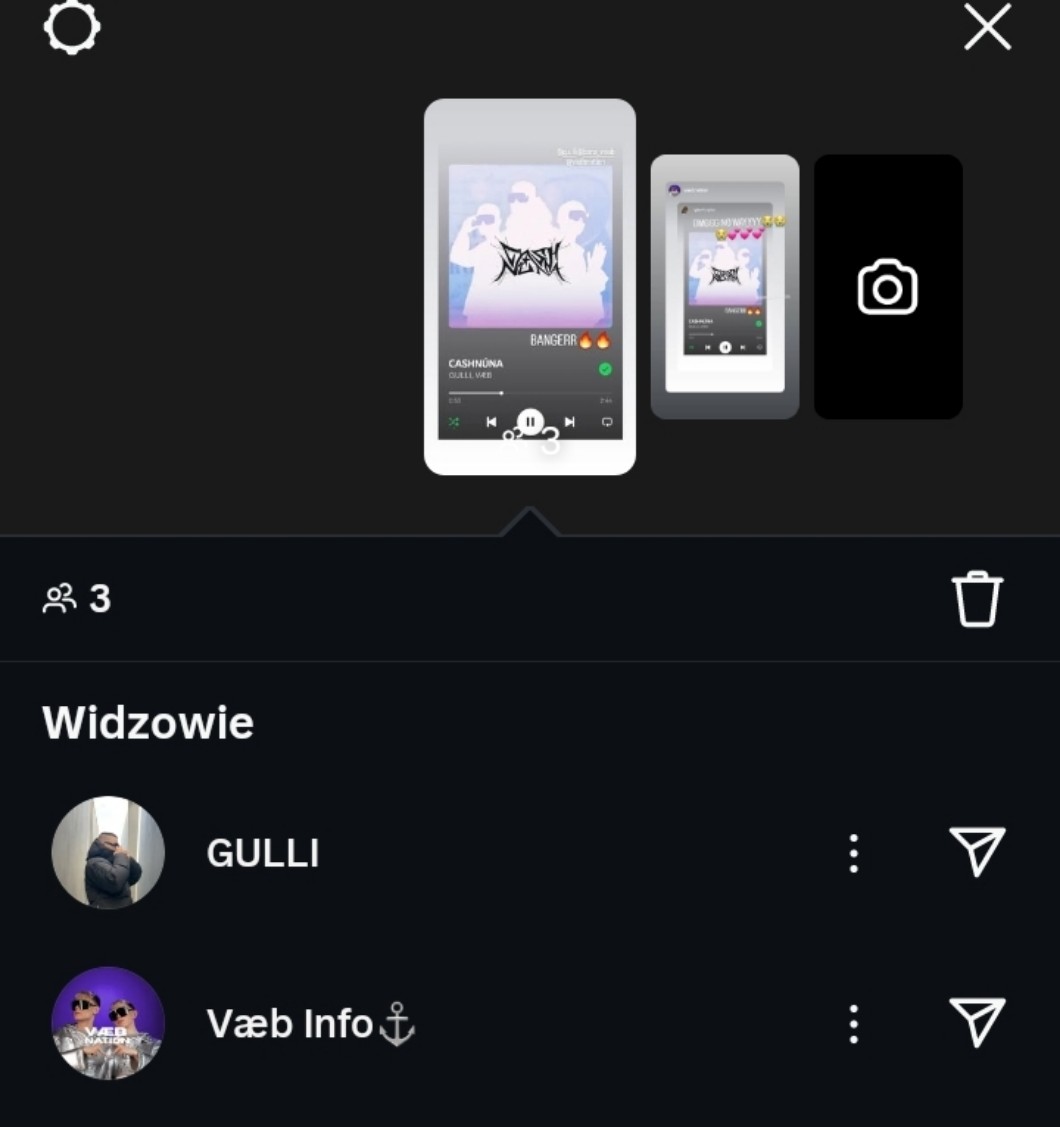Viewport: 1060px width, 1127px height.
Task: Open the camera tile to add a story
Action: (887, 287)
